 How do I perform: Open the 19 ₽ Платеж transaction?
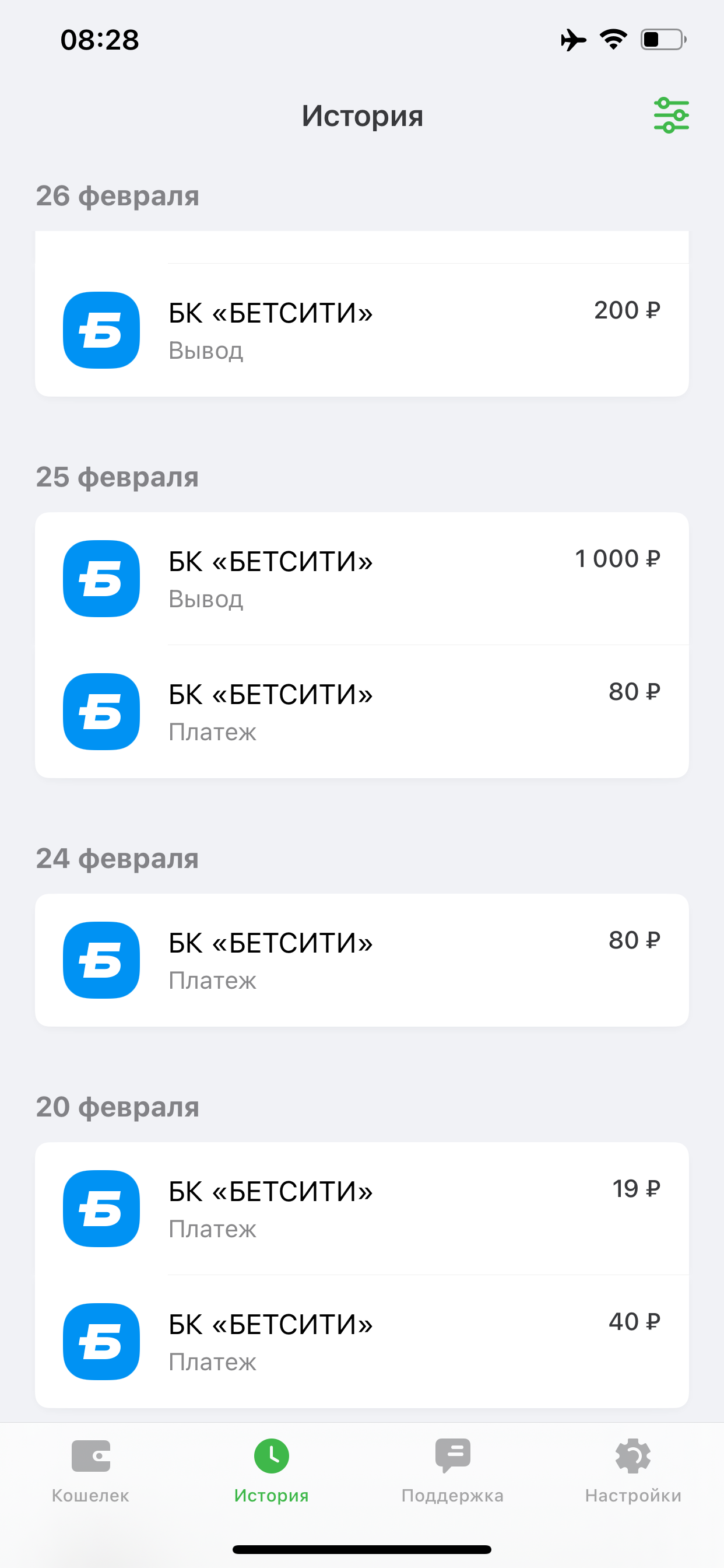(x=361, y=1208)
